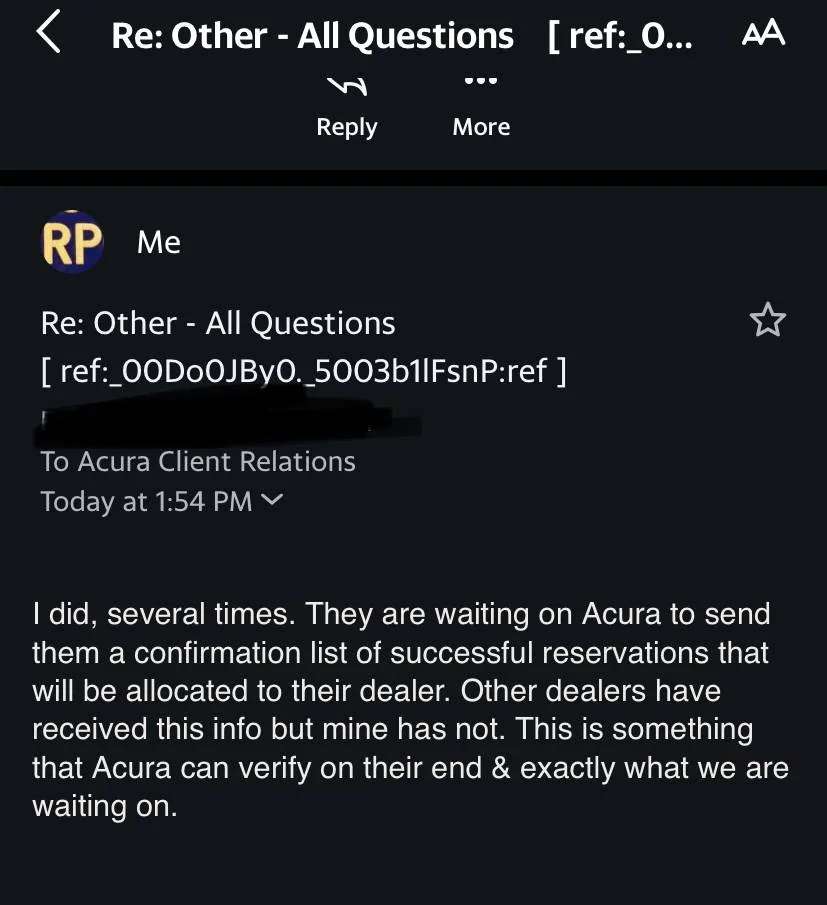
Task: Expand message details chevron next to time
Action: (271, 500)
